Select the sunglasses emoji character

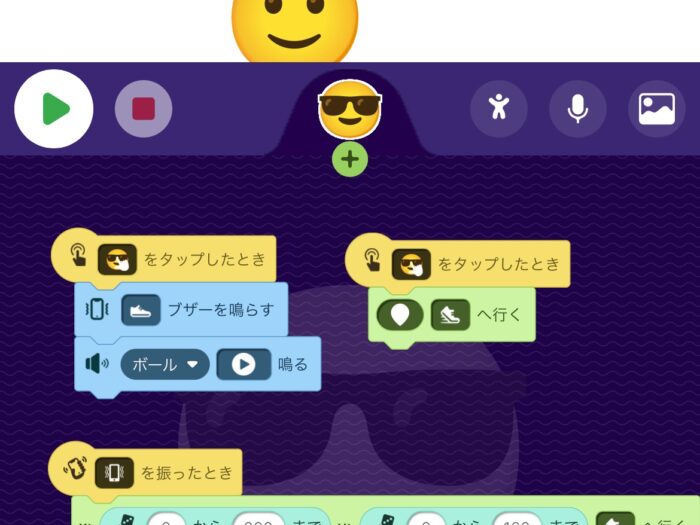pos(350,108)
